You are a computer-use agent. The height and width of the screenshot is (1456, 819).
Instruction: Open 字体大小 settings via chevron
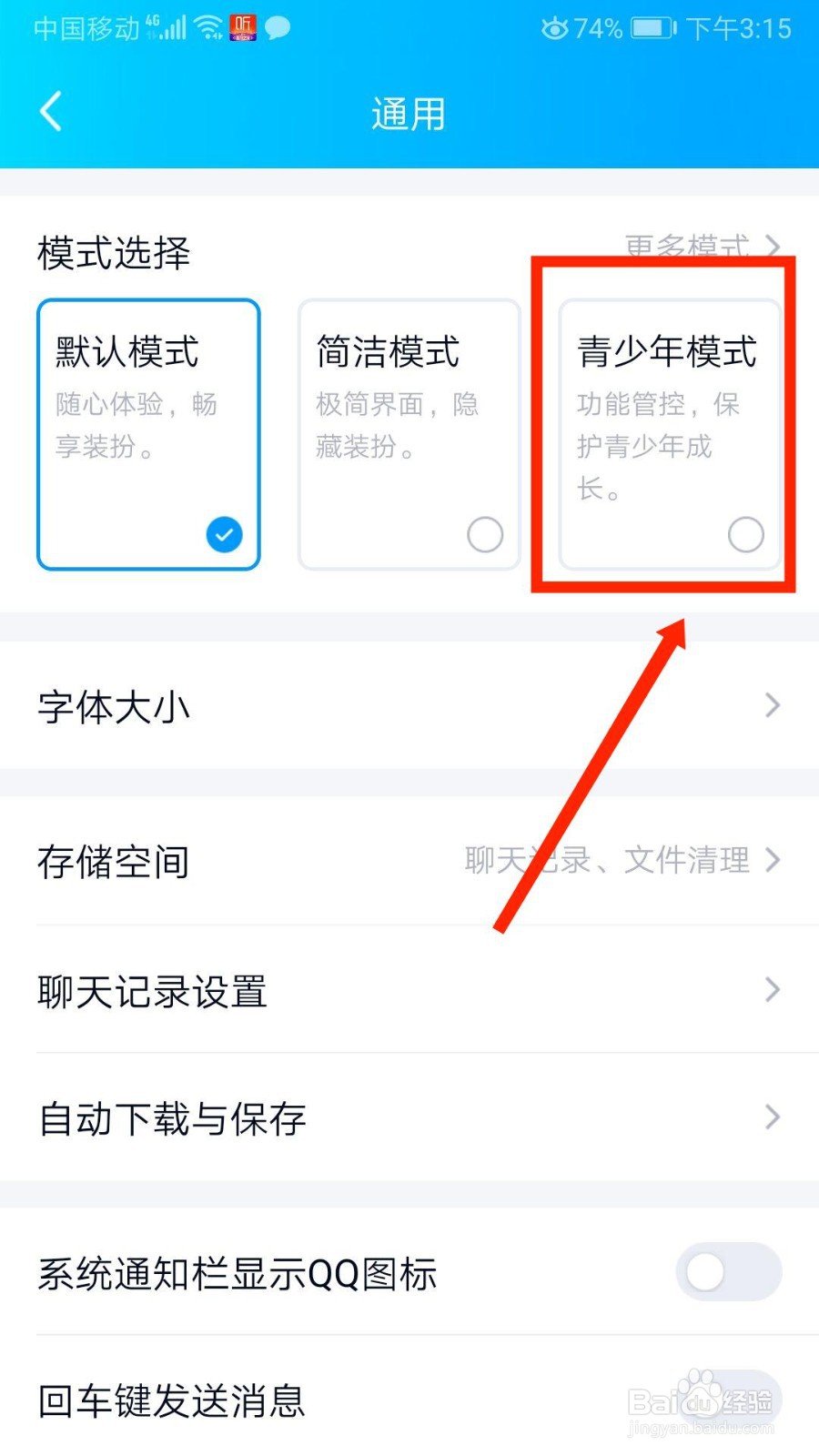click(x=772, y=706)
